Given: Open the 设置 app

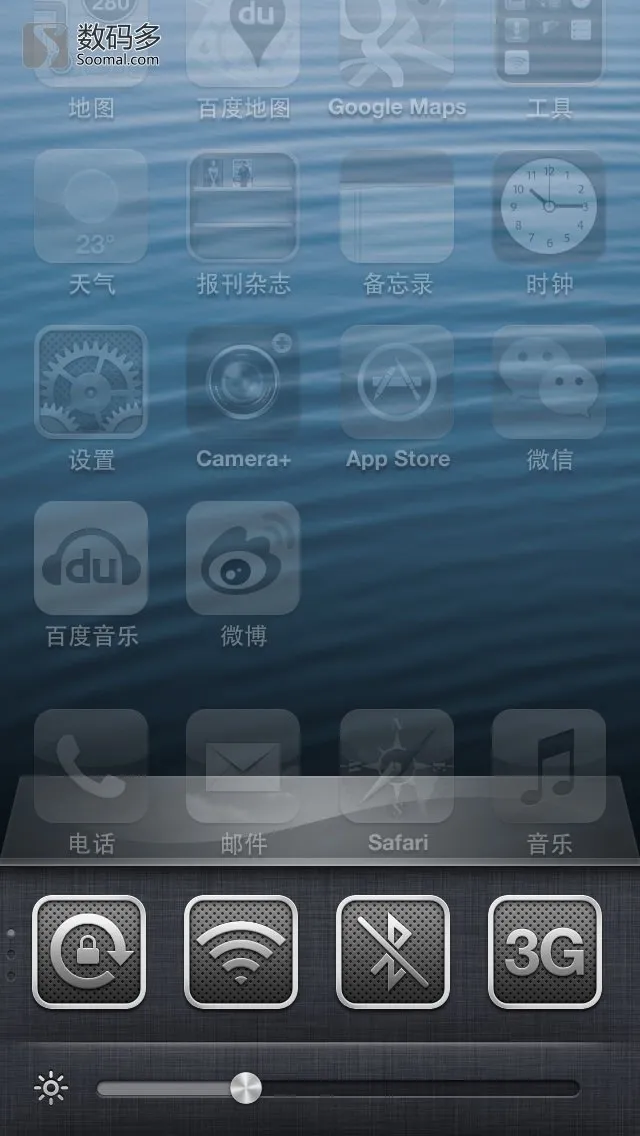Looking at the screenshot, I should coord(91,382).
